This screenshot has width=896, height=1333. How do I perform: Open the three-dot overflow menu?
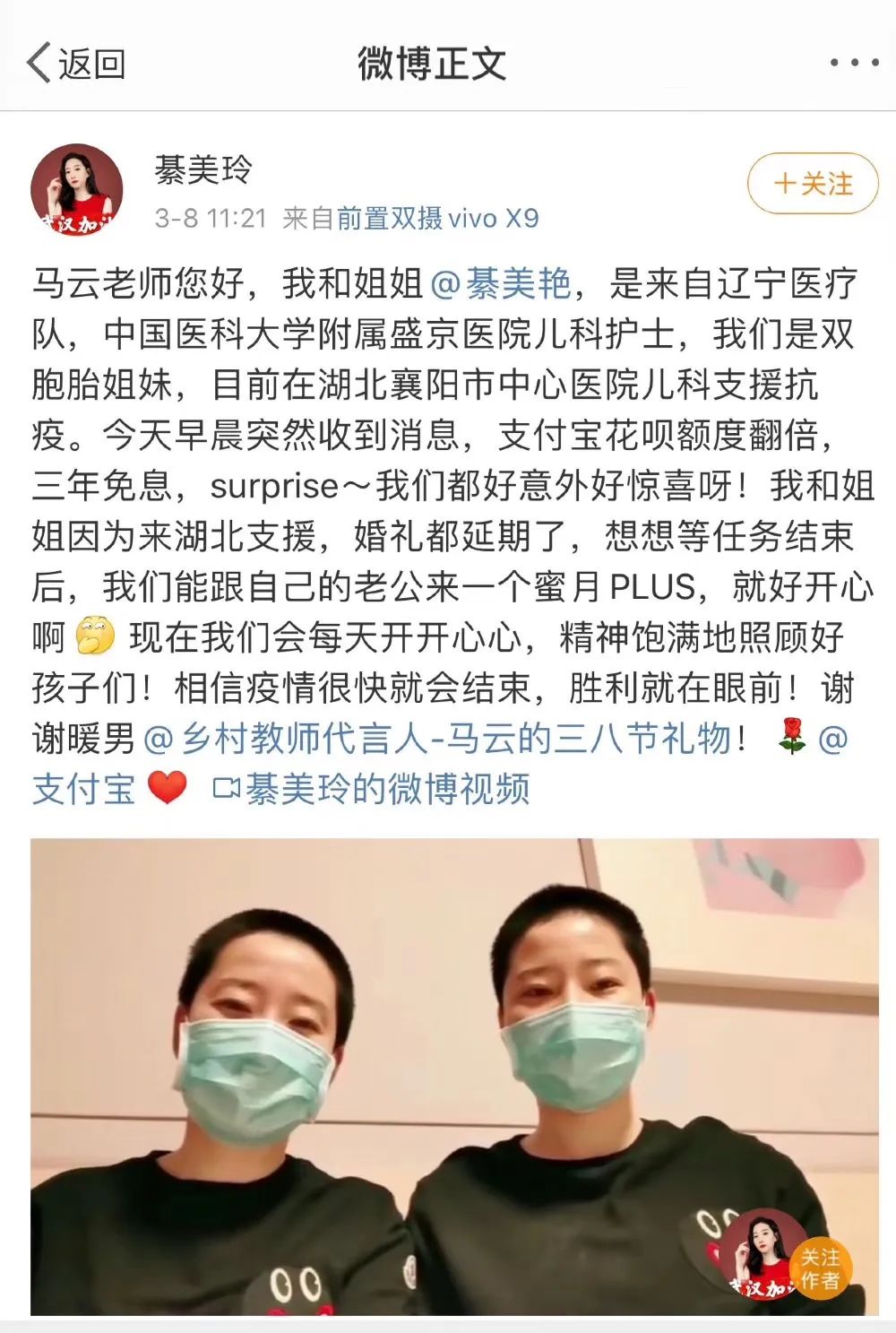(x=853, y=63)
